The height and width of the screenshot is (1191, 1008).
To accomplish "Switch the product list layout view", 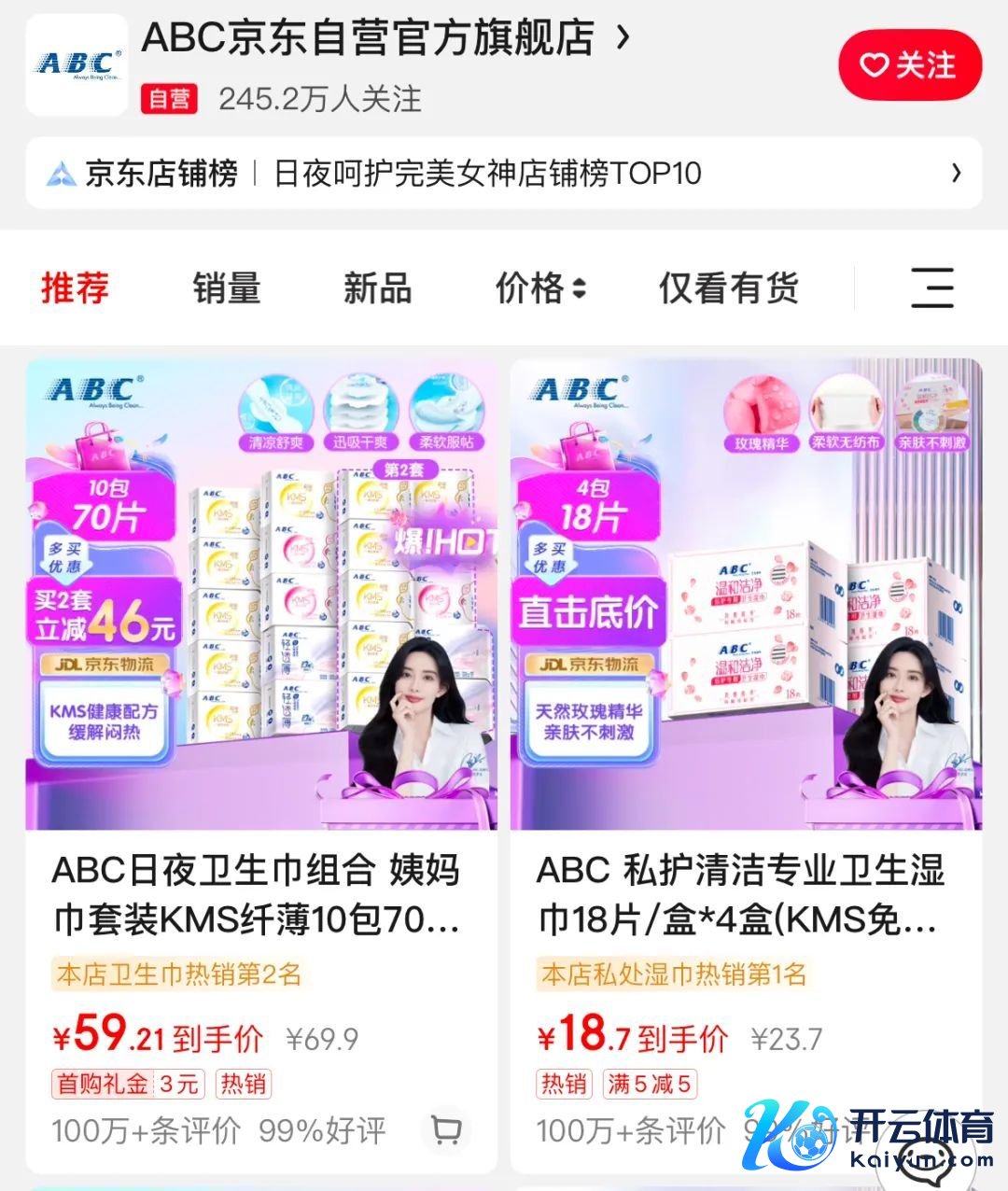I will (x=931, y=287).
